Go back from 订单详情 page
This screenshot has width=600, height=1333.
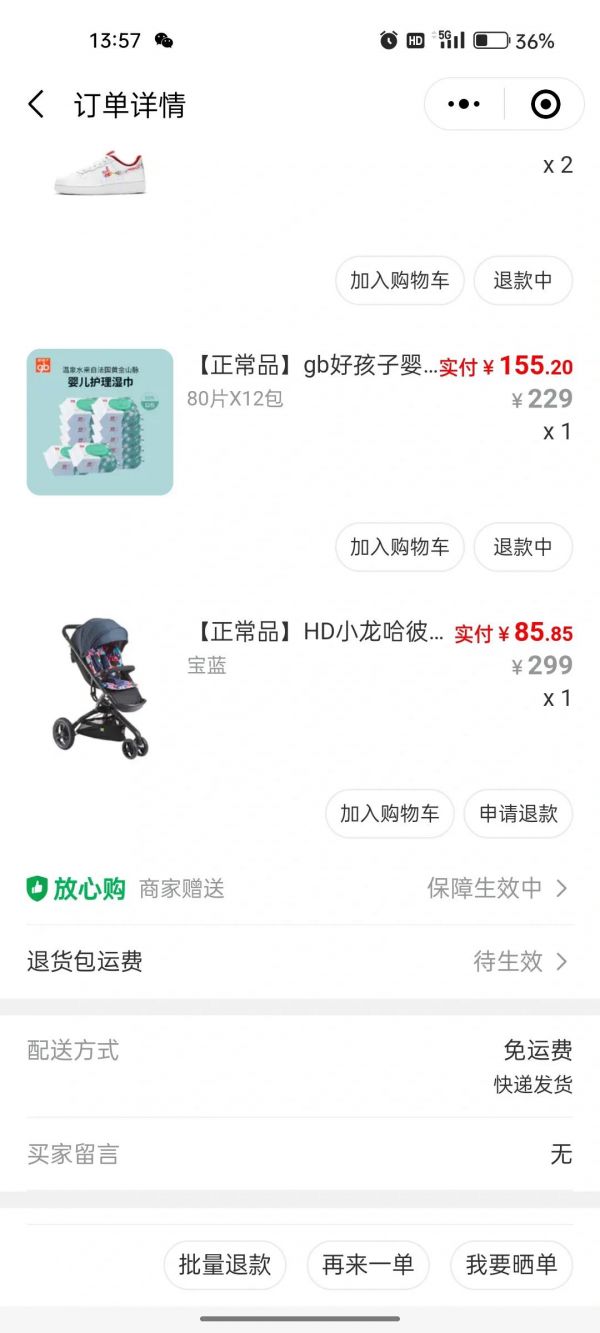(x=36, y=104)
